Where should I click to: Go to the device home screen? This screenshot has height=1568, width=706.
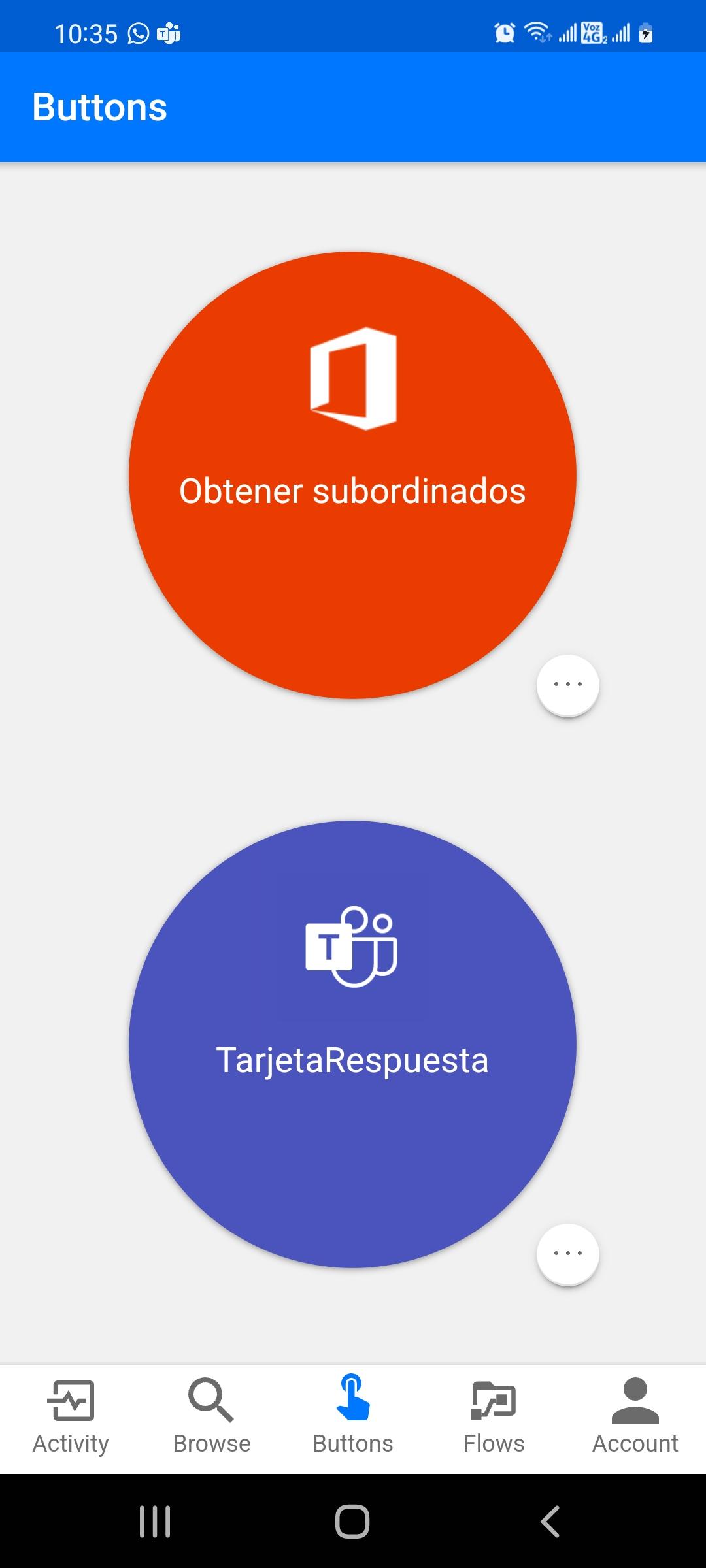click(352, 1521)
